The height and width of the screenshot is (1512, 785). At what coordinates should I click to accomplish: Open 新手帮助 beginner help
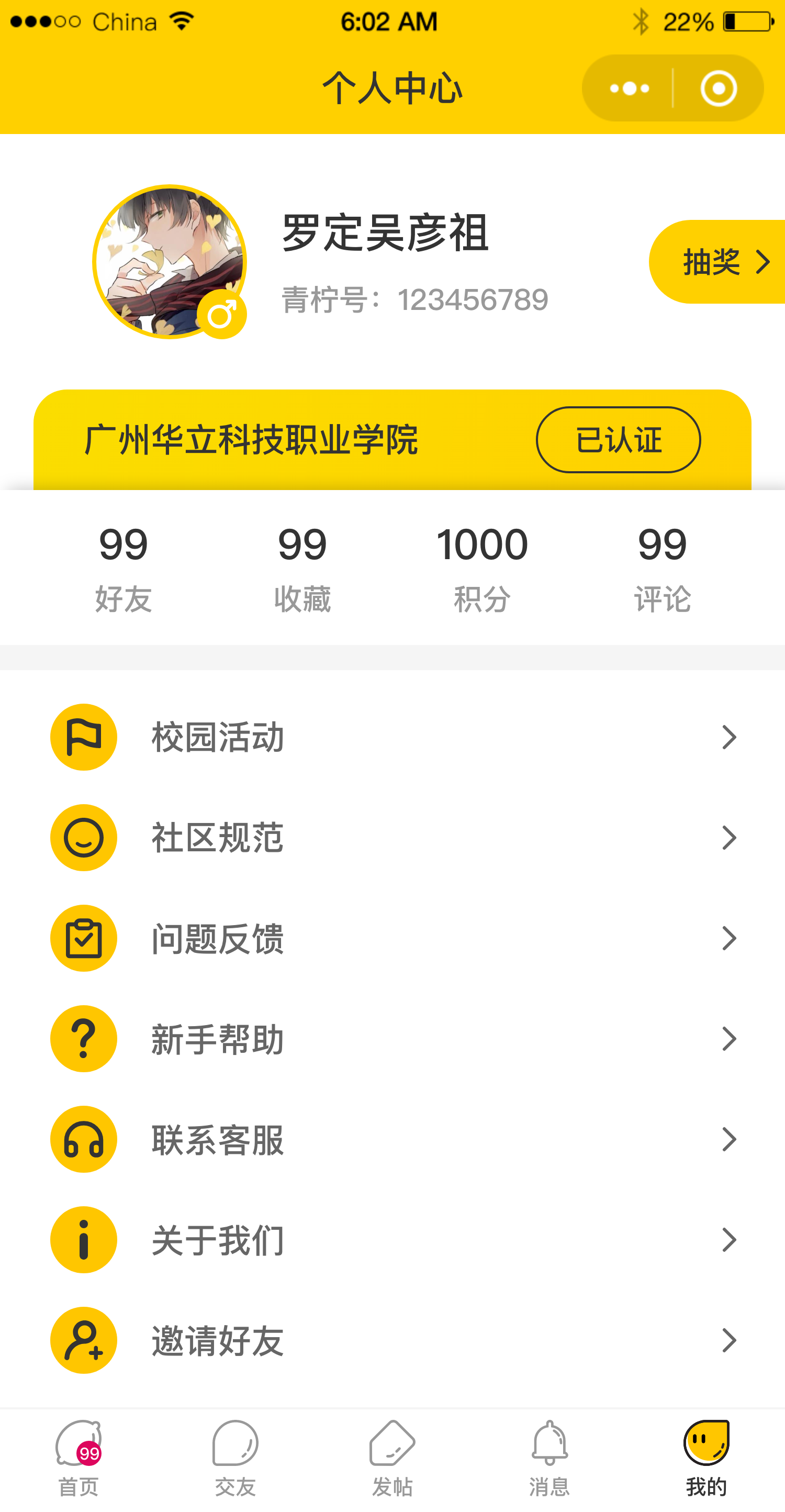pos(392,1039)
